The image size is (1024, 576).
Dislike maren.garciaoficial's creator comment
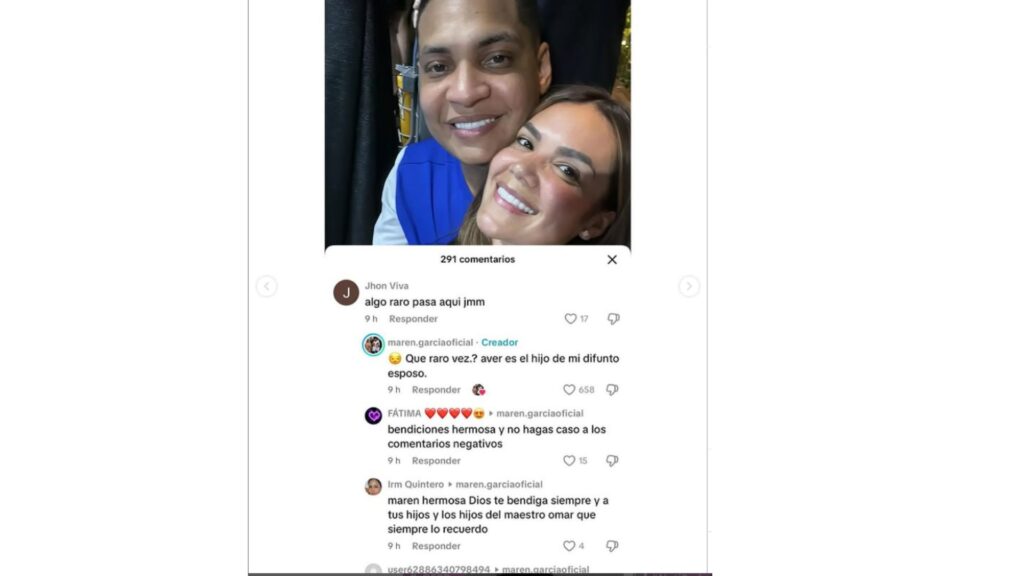612,390
